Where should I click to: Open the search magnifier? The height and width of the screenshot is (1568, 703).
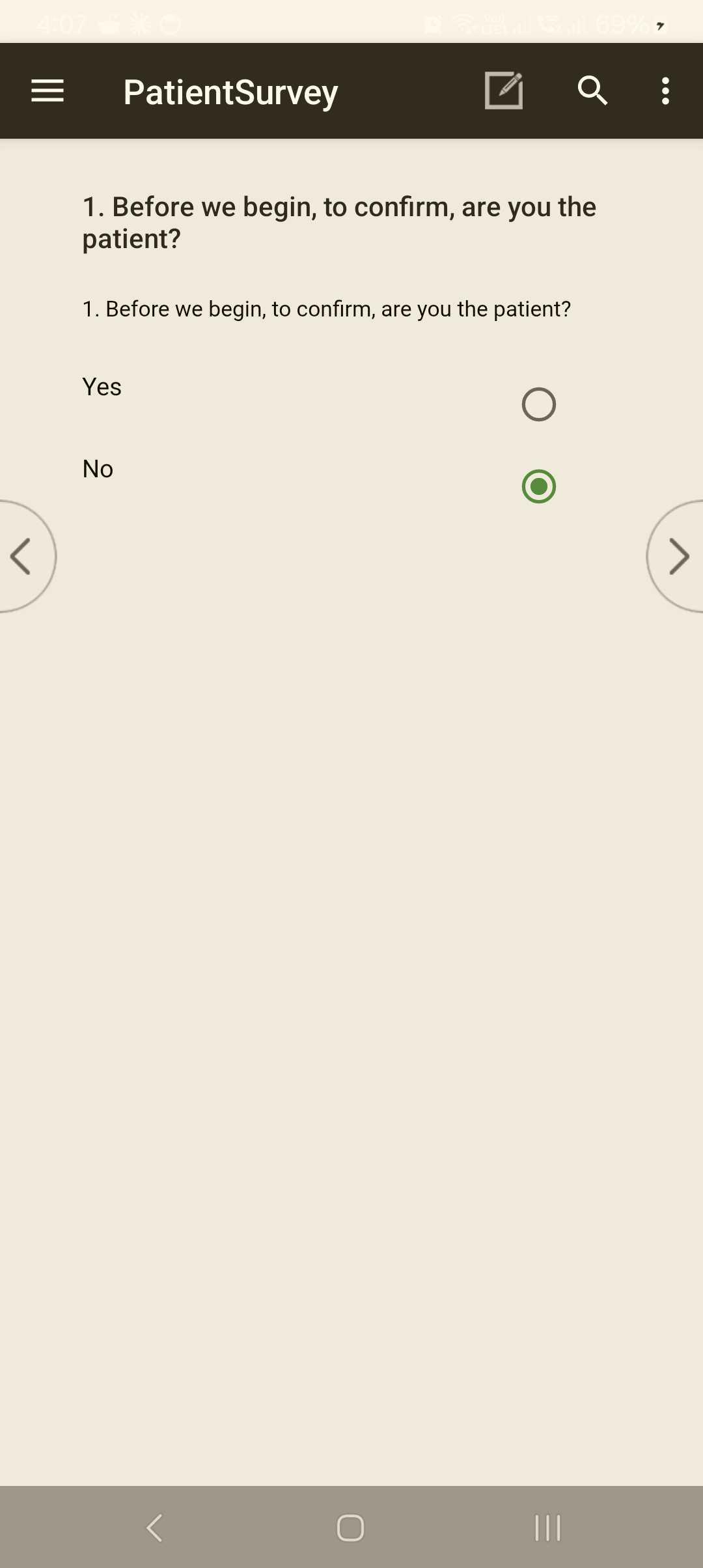[593, 91]
